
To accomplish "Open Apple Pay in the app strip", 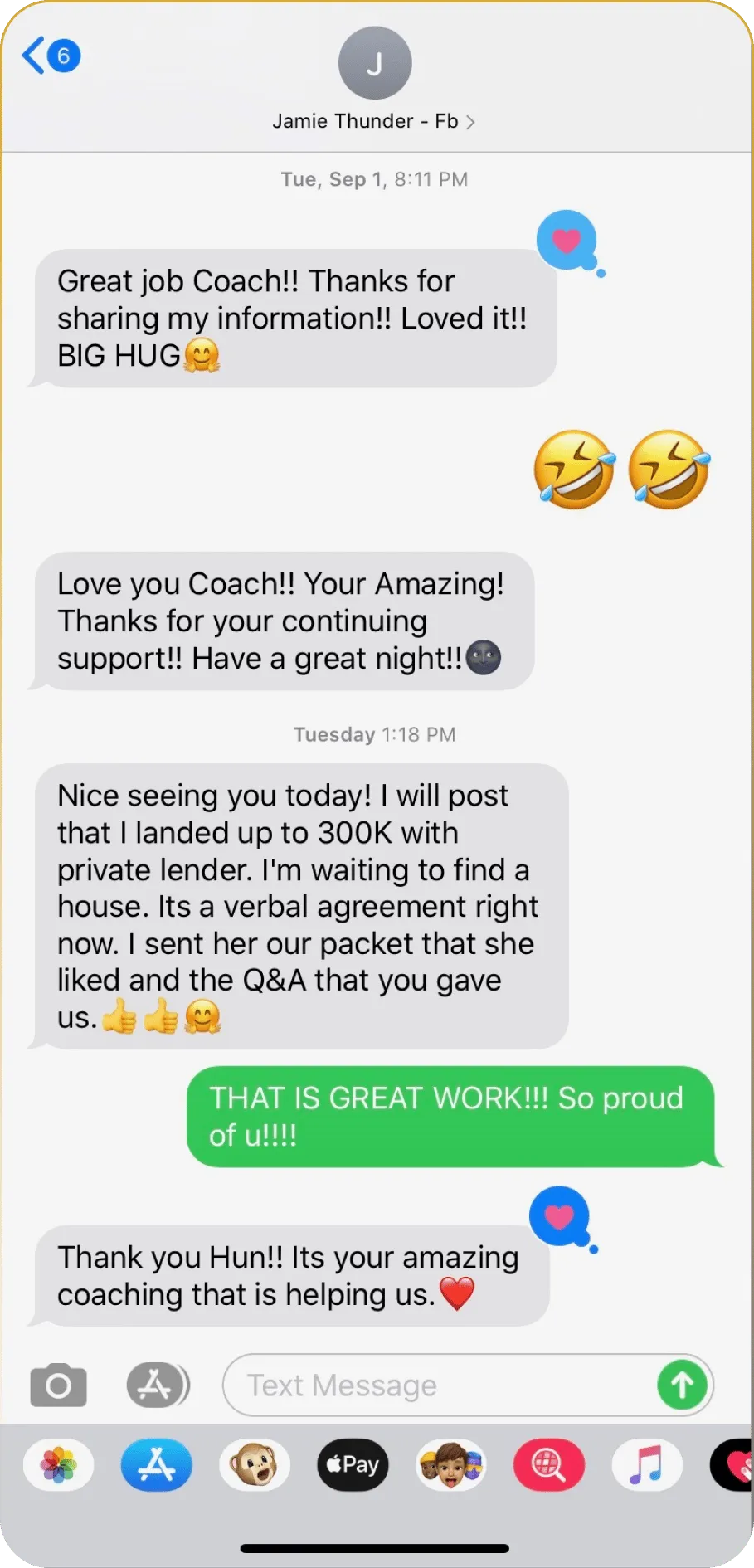I will [353, 1464].
